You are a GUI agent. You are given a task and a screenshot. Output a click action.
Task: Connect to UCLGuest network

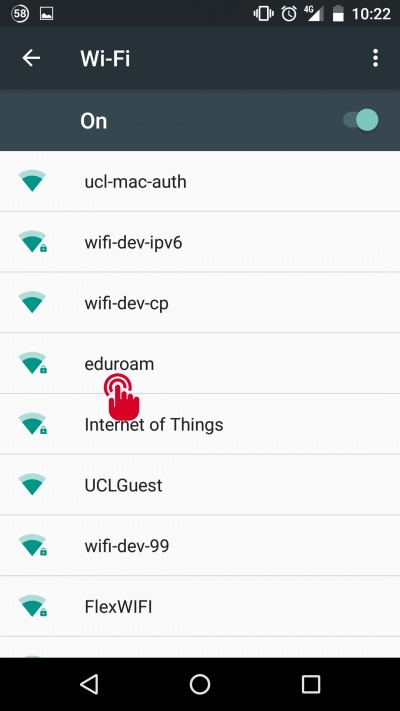pos(200,485)
